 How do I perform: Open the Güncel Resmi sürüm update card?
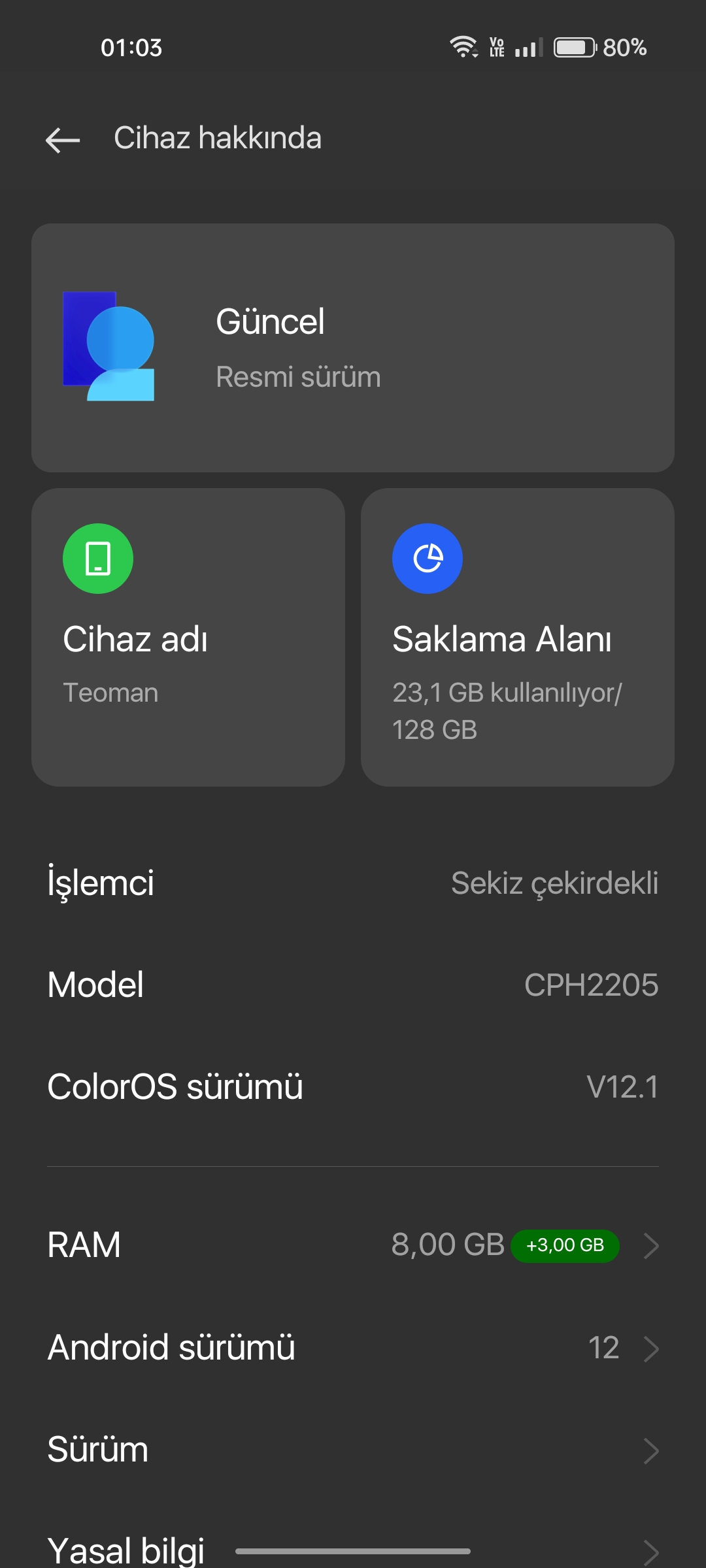[353, 348]
